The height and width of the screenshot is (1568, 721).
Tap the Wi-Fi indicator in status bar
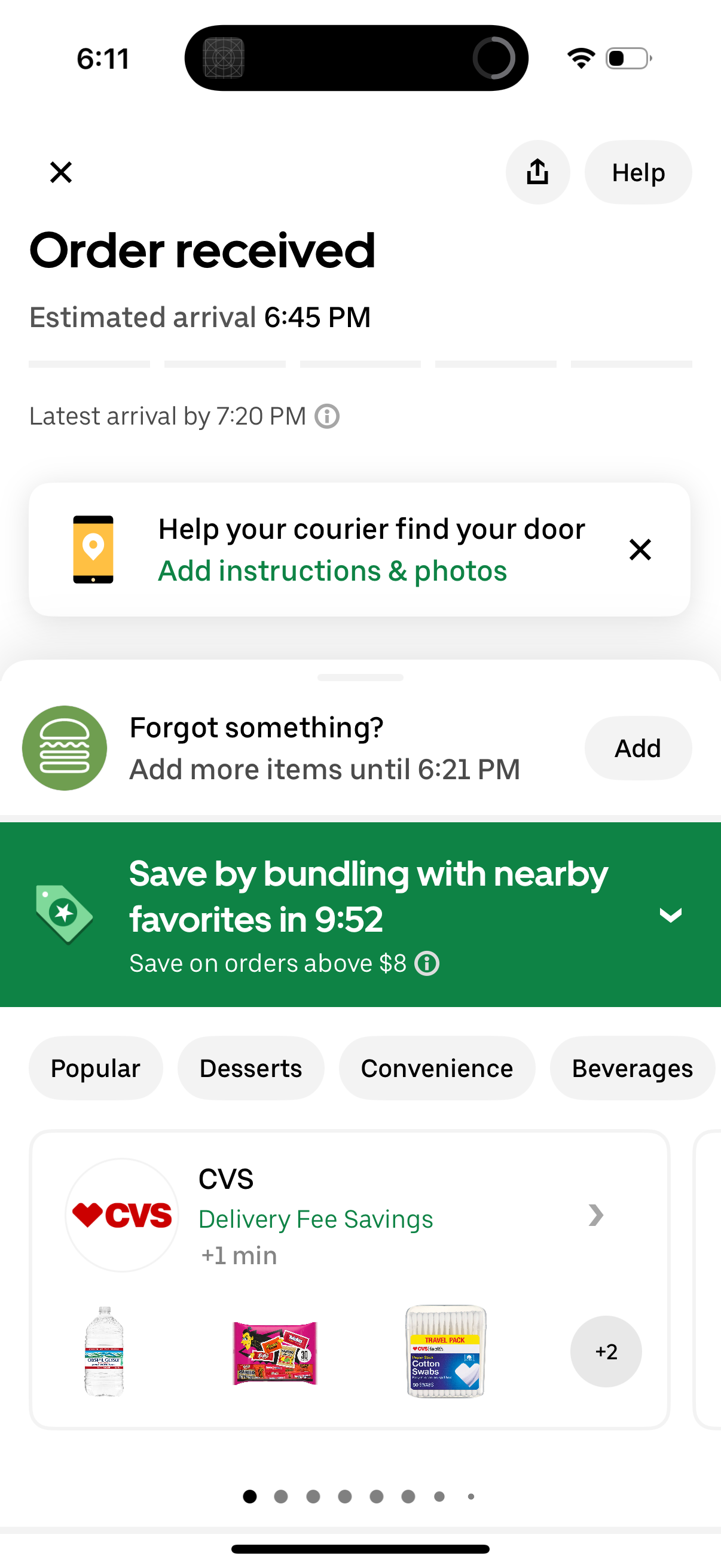pyautogui.click(x=580, y=57)
